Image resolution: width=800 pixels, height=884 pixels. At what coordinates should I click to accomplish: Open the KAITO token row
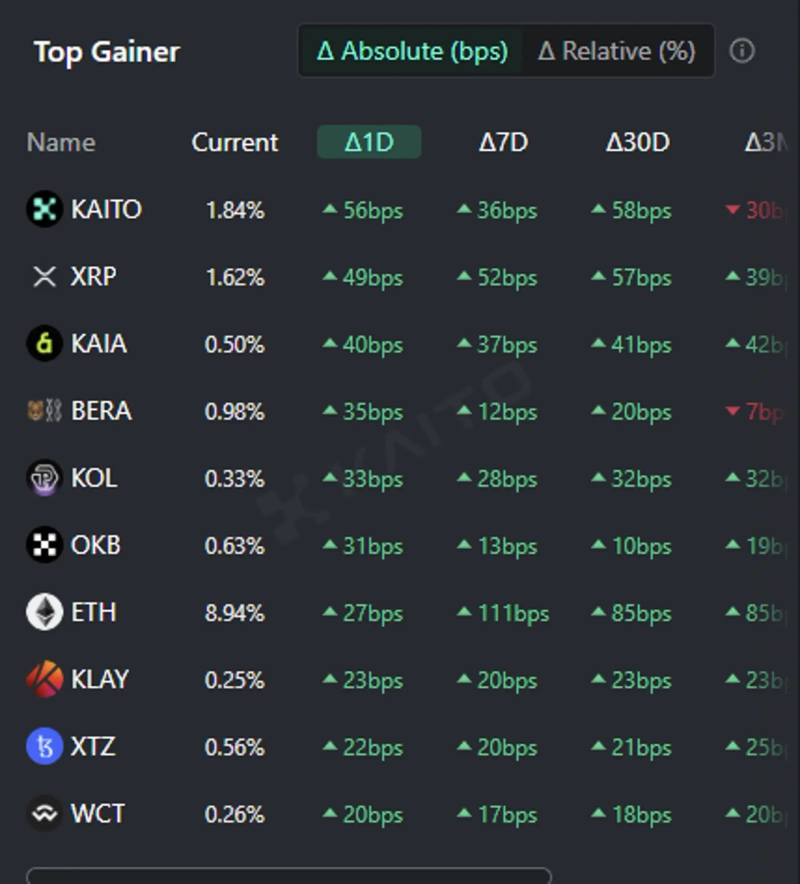[106, 210]
